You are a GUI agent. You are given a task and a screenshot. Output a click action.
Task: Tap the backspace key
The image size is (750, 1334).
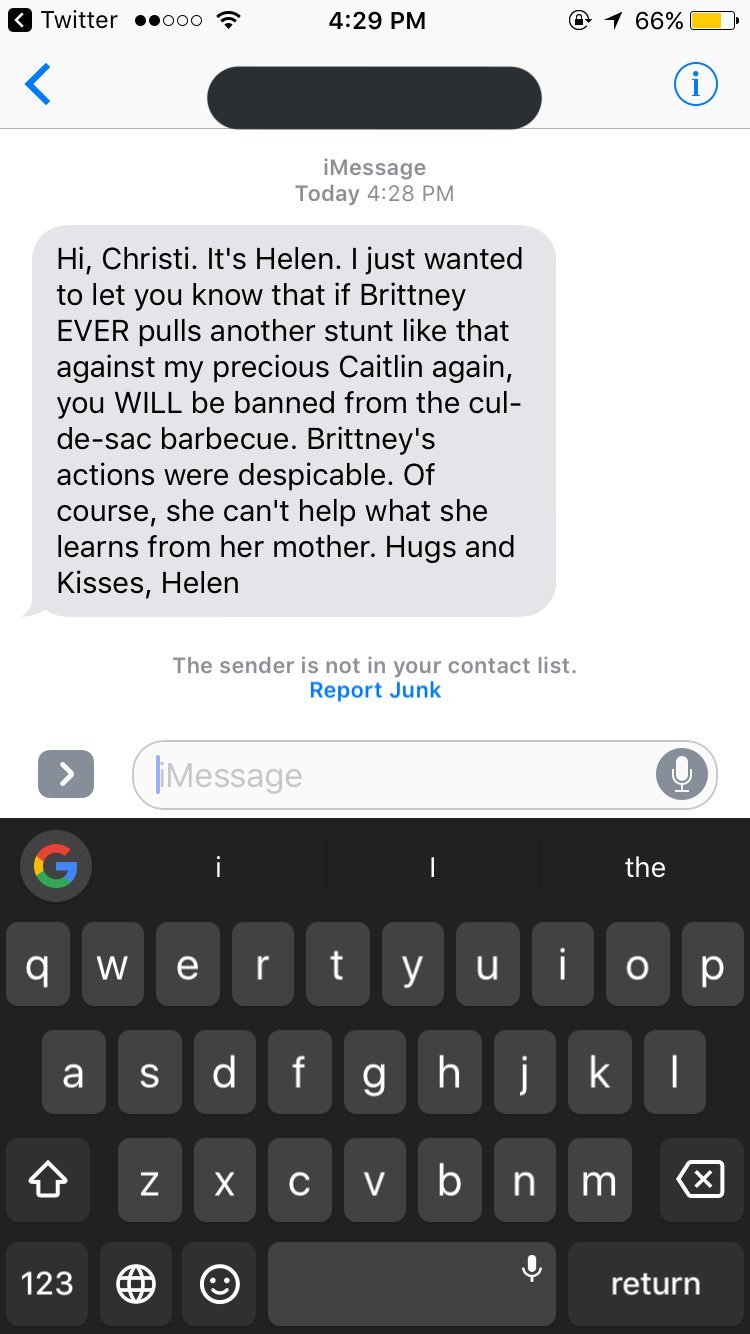pyautogui.click(x=700, y=1181)
